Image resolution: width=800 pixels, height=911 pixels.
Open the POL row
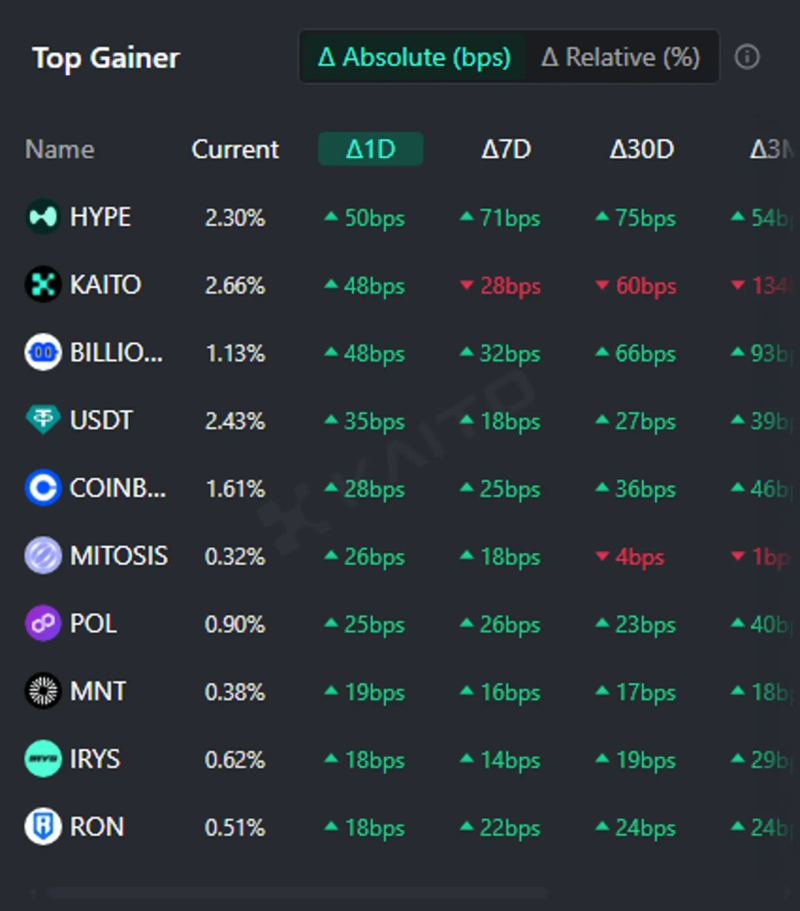(x=93, y=624)
